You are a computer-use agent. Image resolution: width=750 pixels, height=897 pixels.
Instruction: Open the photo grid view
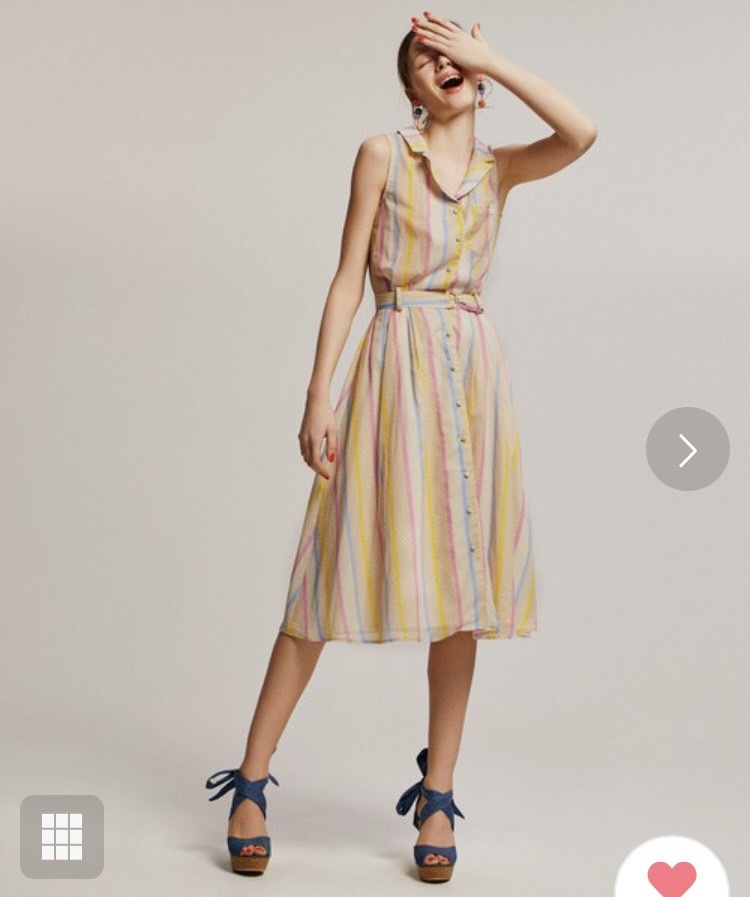[x=62, y=836]
